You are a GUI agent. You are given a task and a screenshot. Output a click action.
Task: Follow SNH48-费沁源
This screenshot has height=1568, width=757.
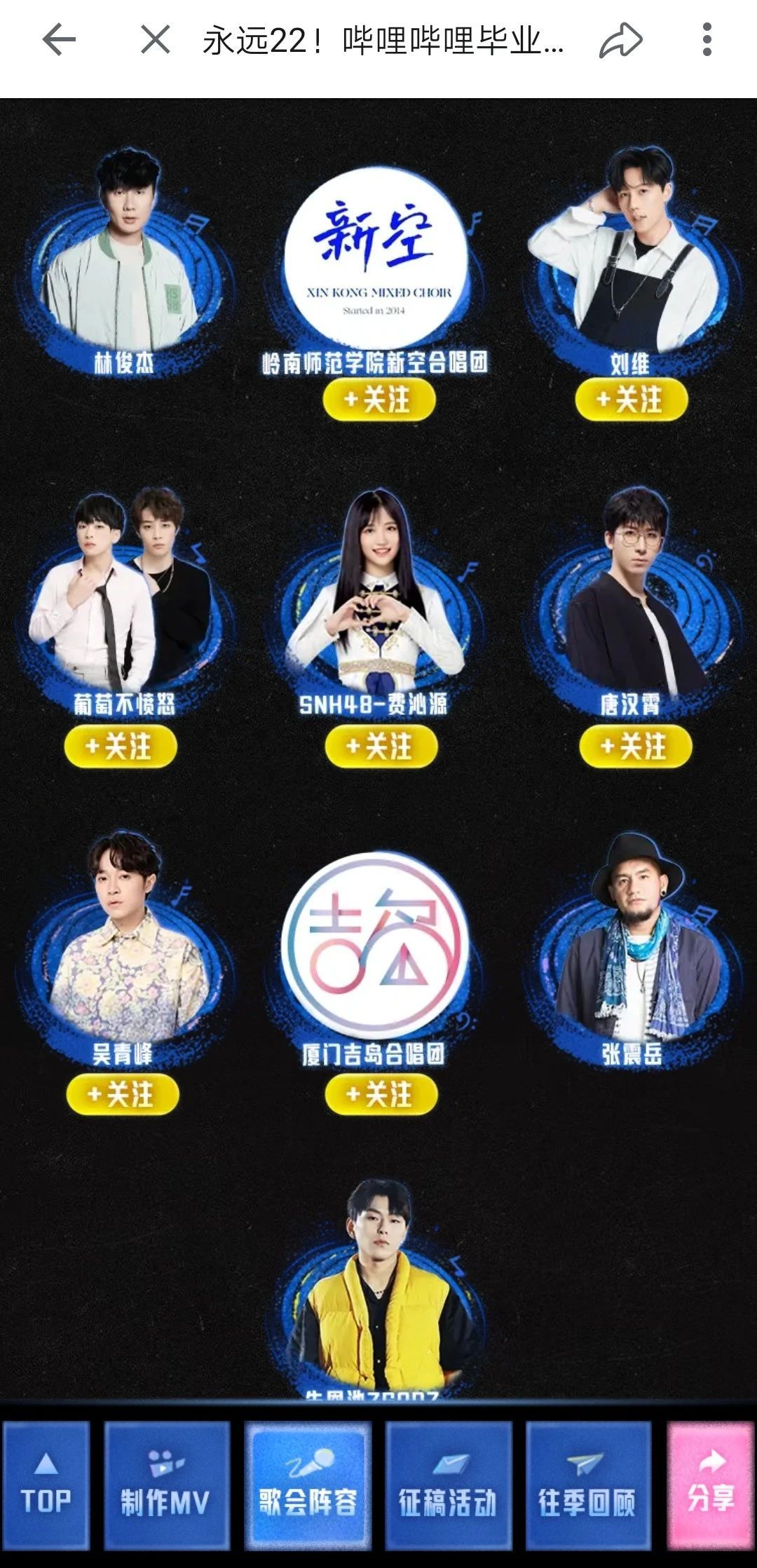coord(381,746)
